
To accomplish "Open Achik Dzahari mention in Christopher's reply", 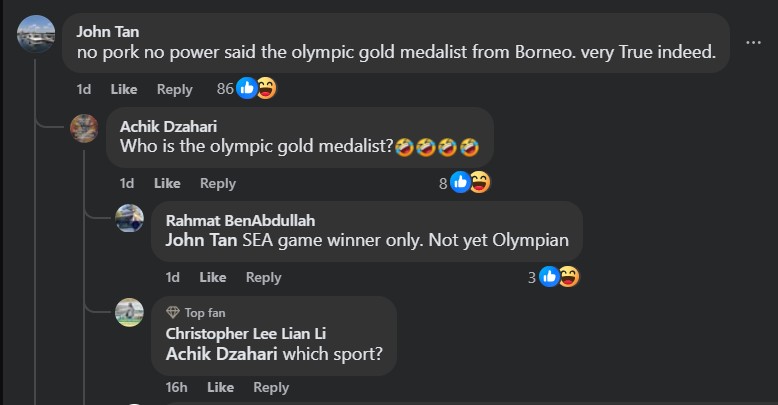I will (x=222, y=353).
